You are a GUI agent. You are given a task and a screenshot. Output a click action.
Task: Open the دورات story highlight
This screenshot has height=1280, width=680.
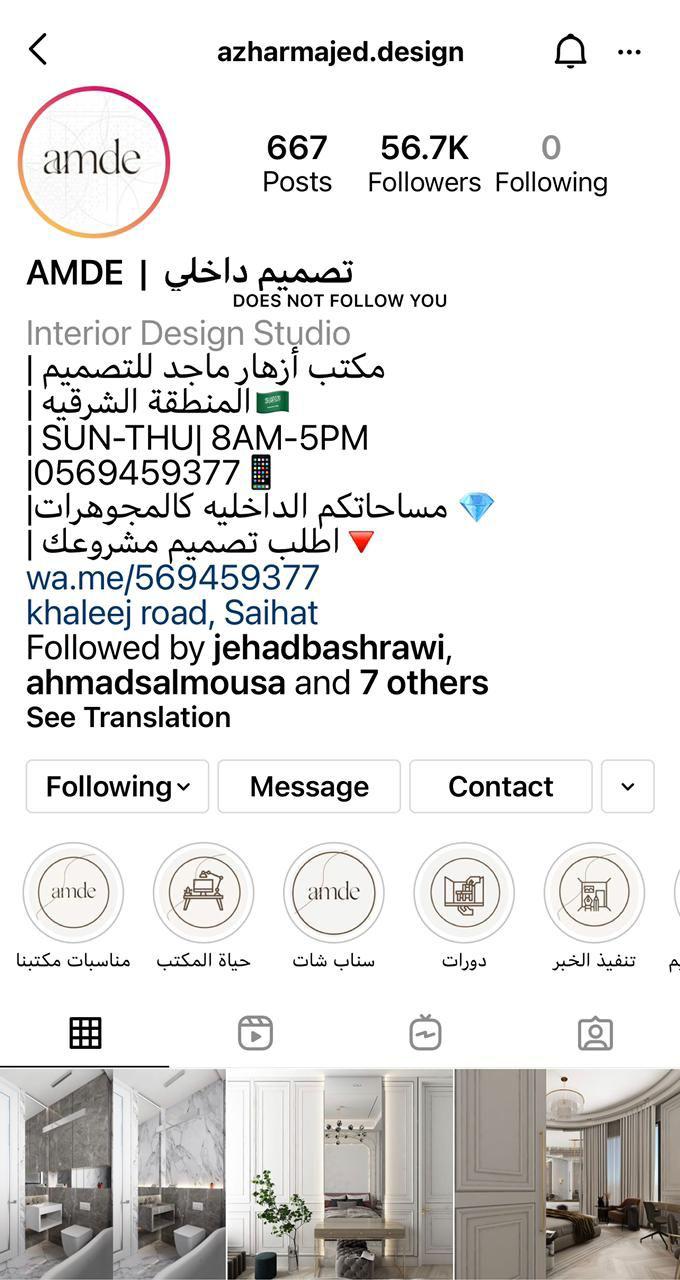coord(463,893)
